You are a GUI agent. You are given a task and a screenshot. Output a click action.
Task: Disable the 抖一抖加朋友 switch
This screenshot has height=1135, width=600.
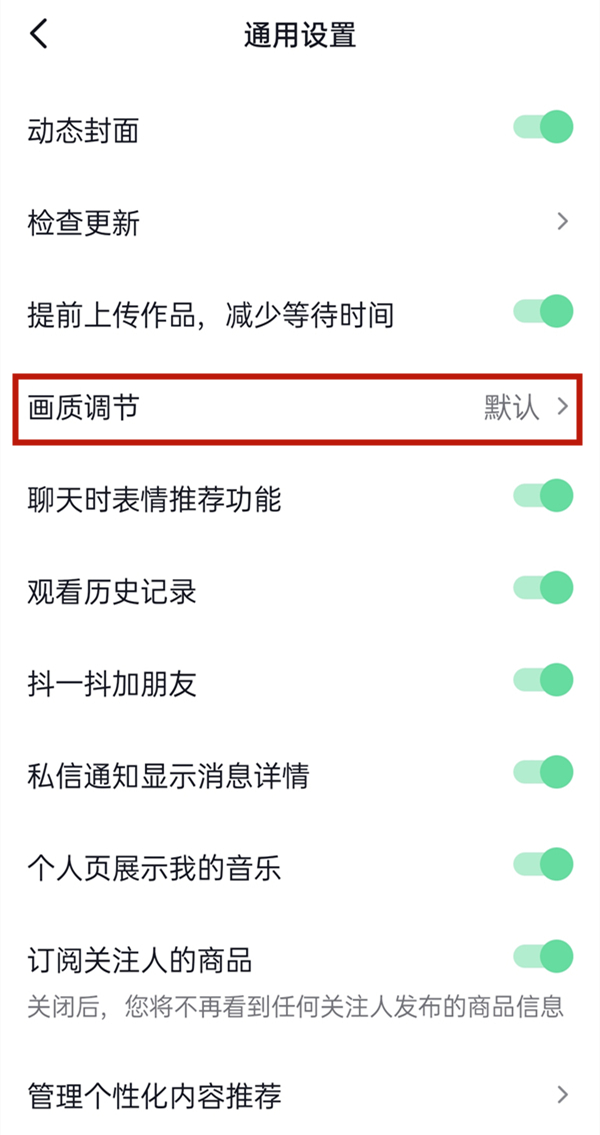pyautogui.click(x=543, y=681)
